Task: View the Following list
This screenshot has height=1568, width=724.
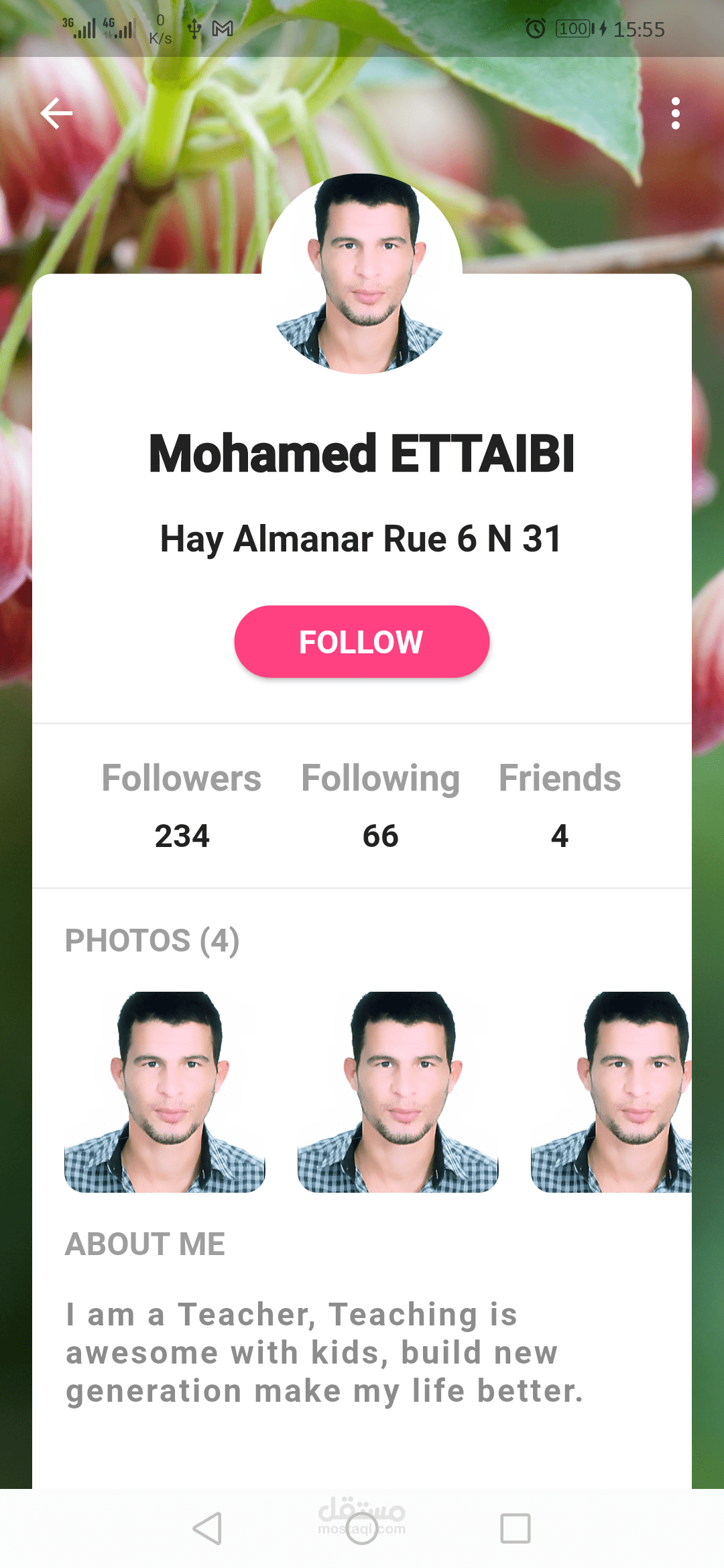Action: pos(380,804)
